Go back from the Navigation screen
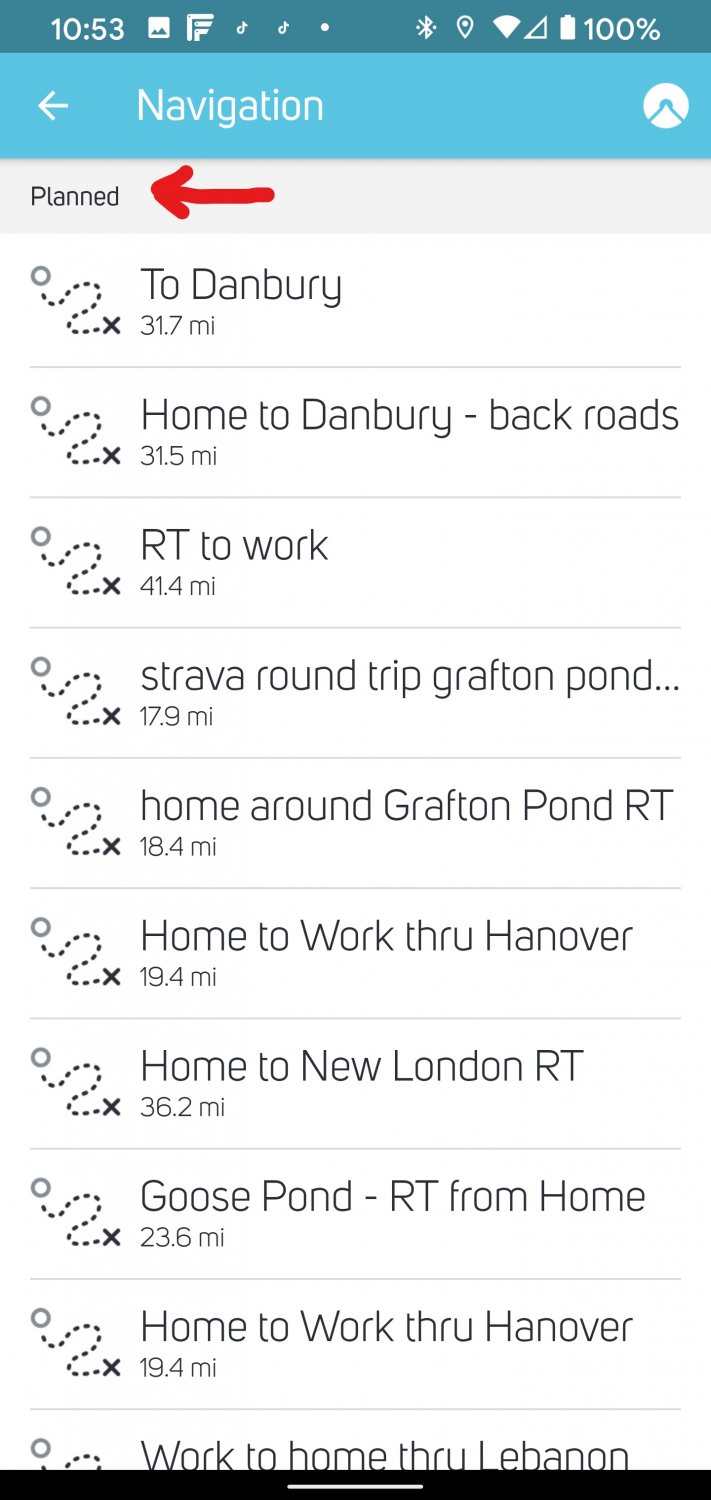This screenshot has height=1500, width=711. pos(52,106)
